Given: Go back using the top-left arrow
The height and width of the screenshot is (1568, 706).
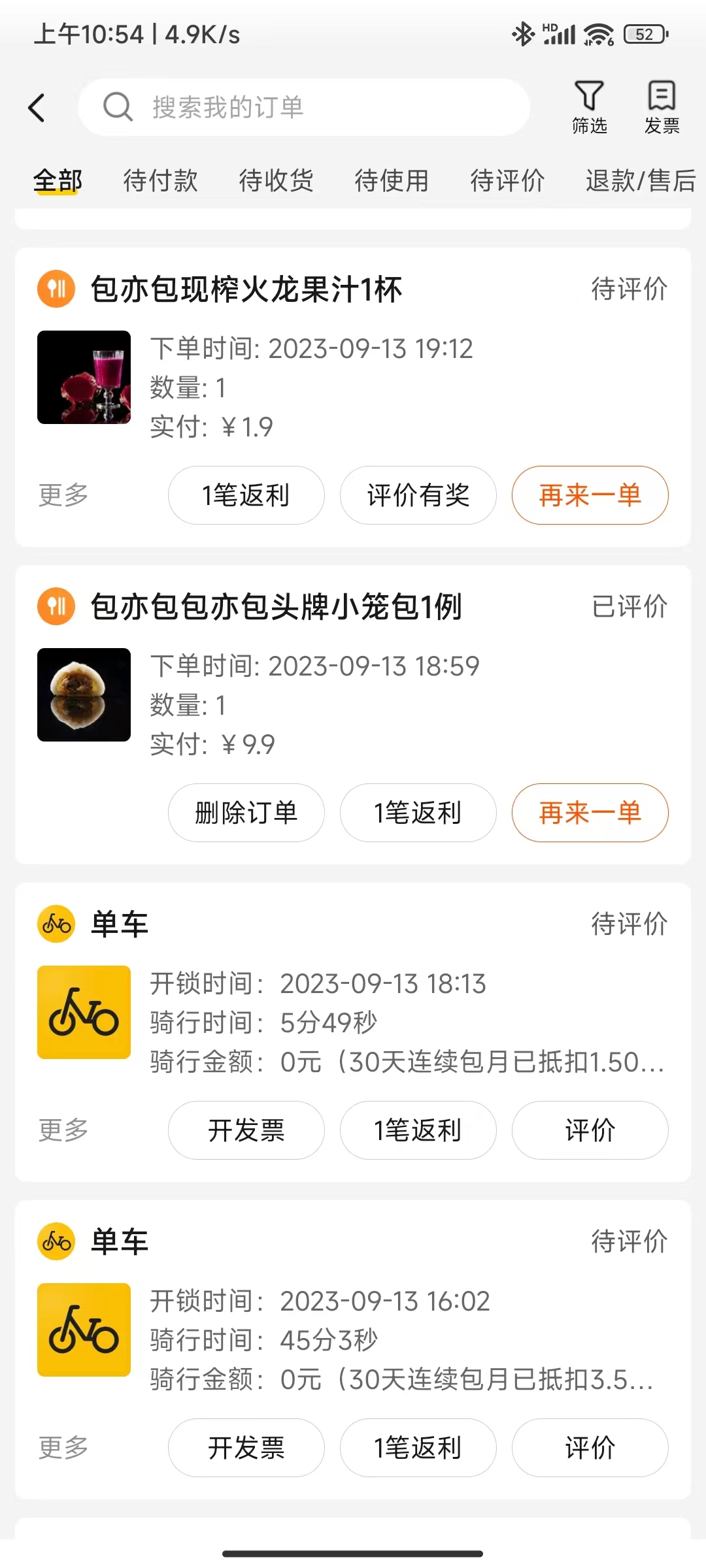Looking at the screenshot, I should pos(37,108).
